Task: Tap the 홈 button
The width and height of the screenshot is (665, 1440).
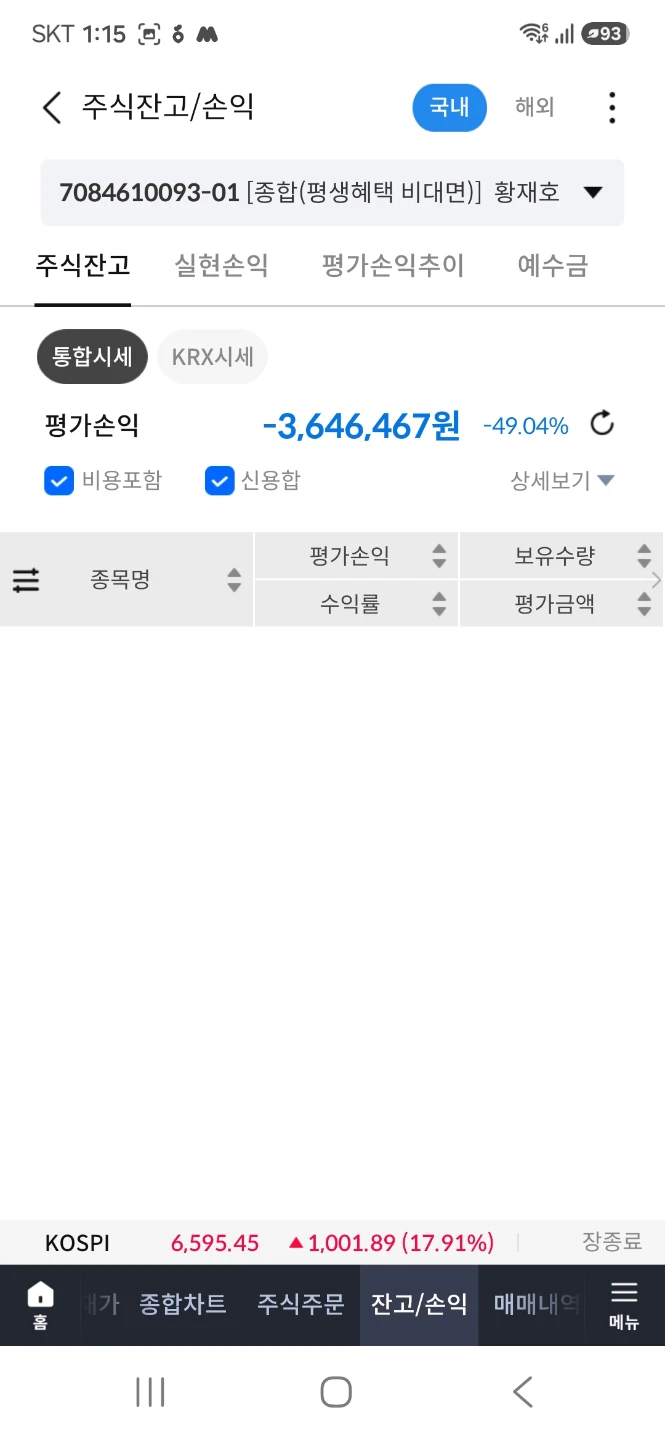Action: pos(40,1304)
